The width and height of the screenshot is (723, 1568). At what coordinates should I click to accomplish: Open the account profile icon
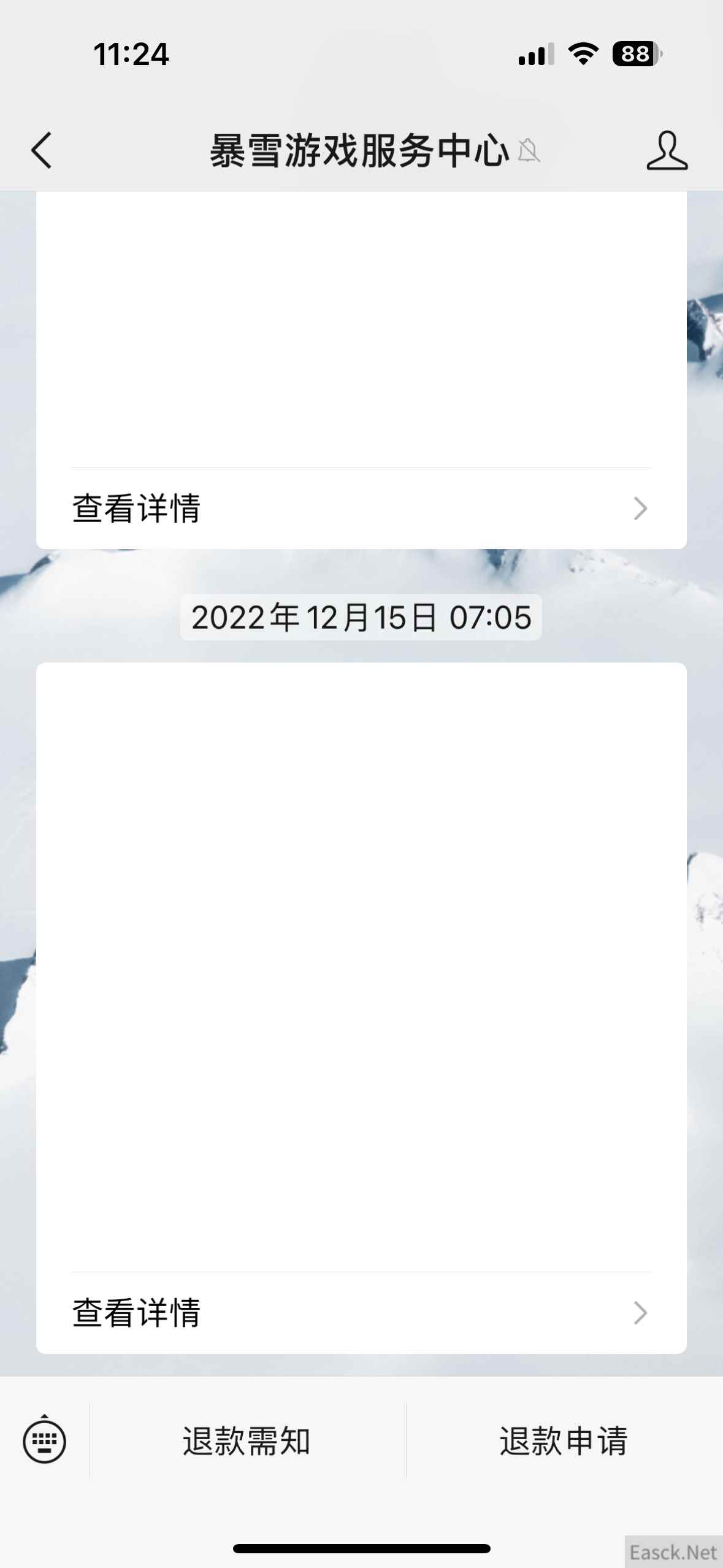point(667,150)
